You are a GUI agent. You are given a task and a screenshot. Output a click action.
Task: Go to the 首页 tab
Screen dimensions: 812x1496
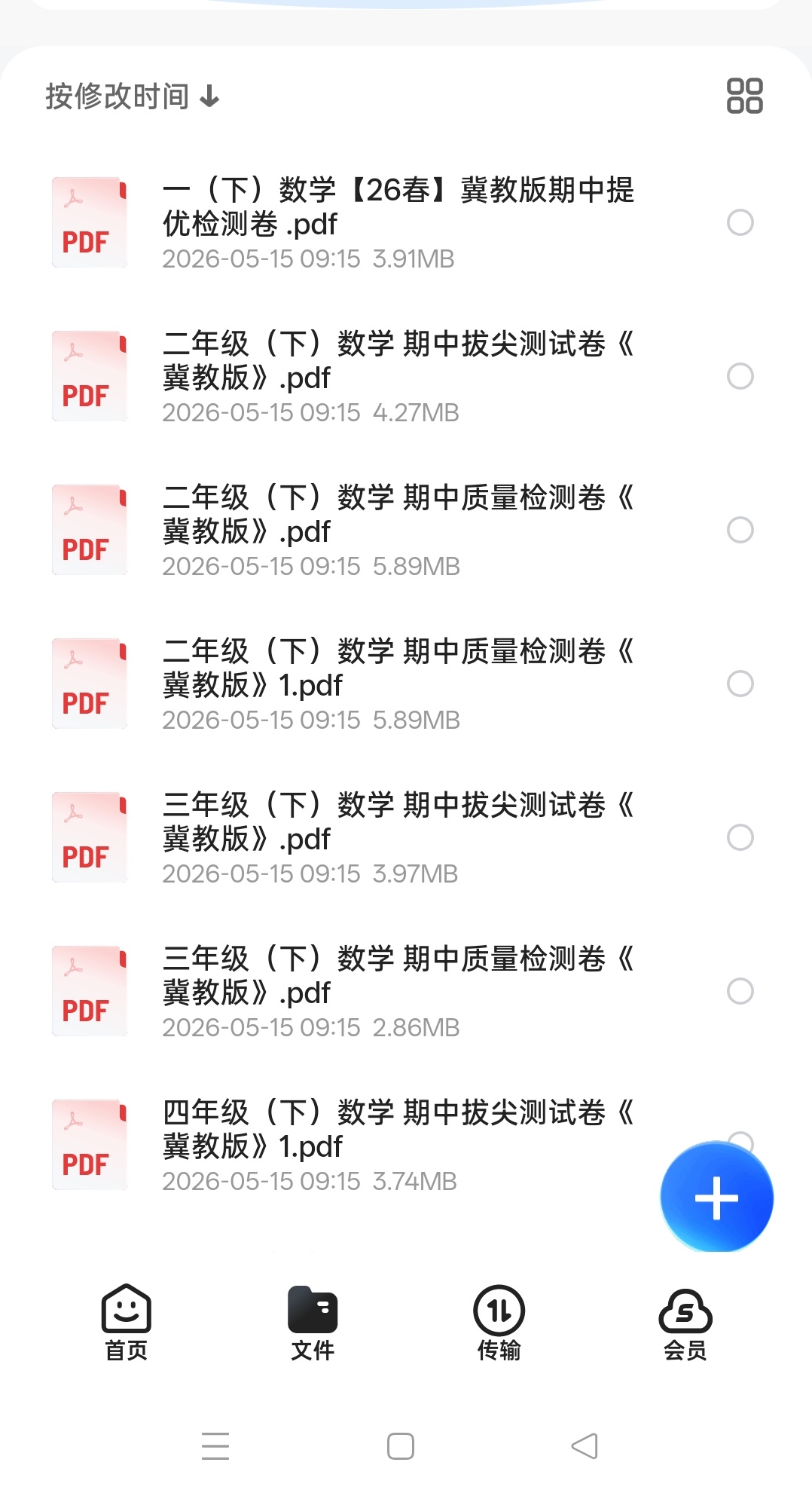click(126, 1323)
